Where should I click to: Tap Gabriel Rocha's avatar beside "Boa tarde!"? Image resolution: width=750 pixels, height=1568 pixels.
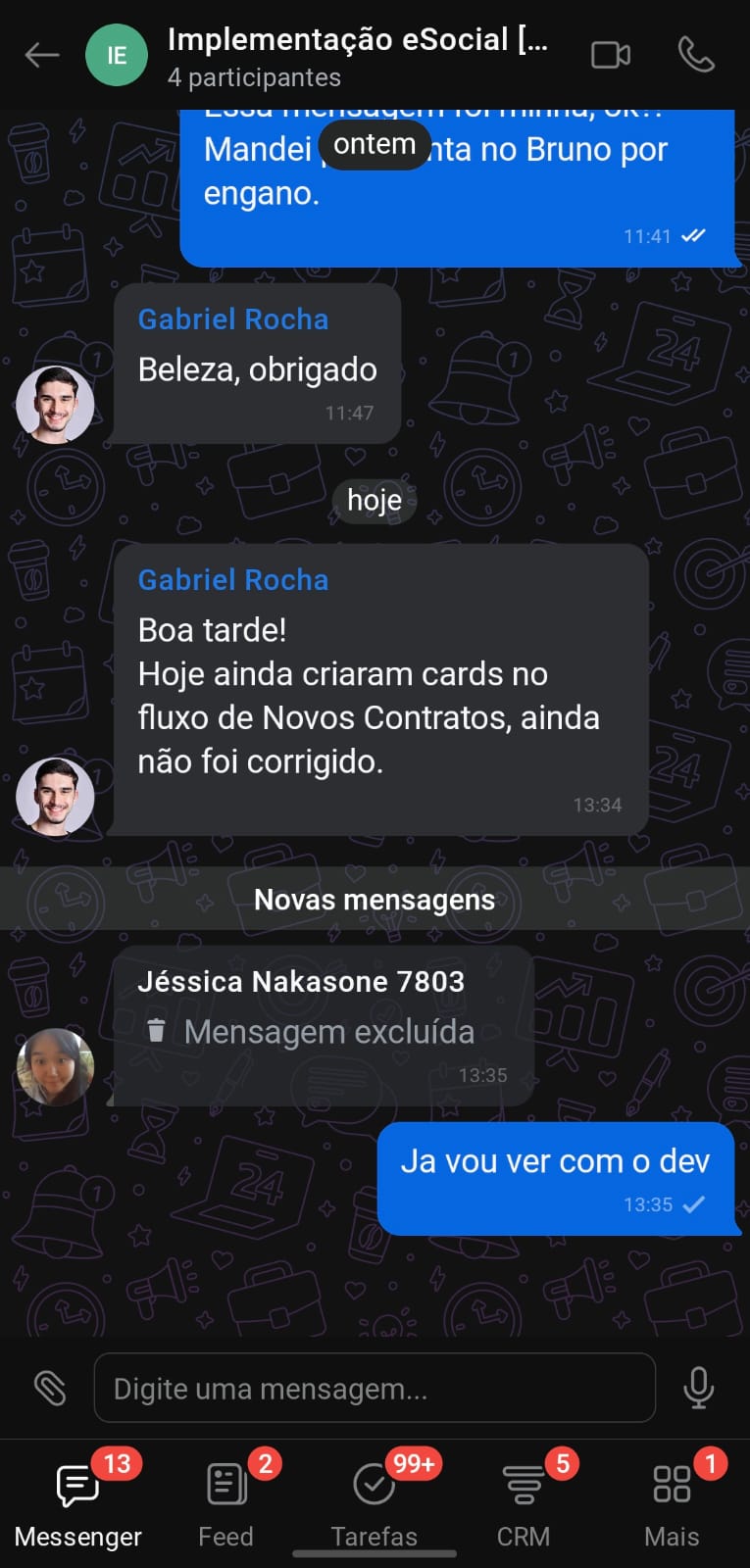[56, 796]
